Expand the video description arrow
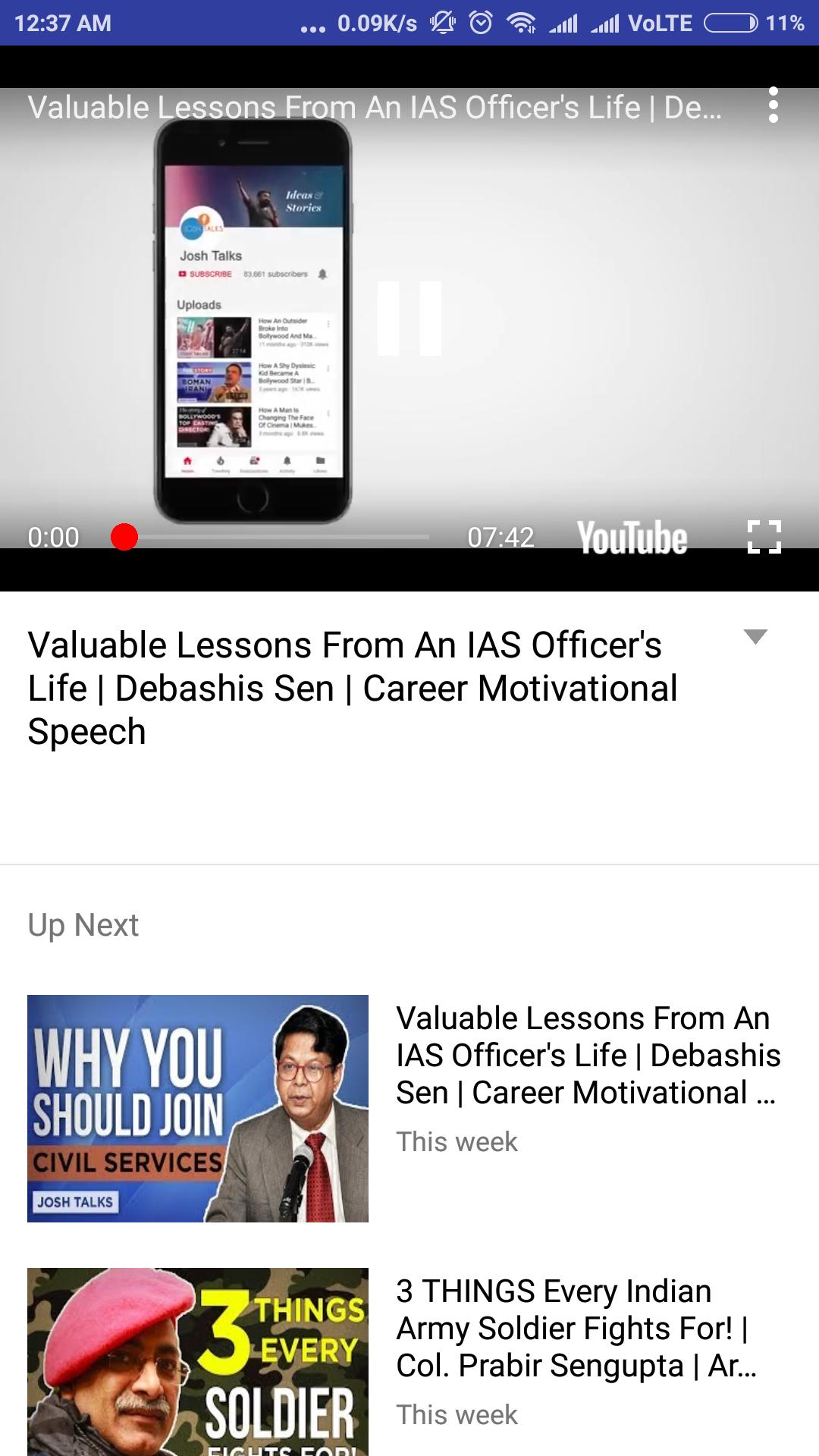The height and width of the screenshot is (1456, 819). (x=755, y=637)
